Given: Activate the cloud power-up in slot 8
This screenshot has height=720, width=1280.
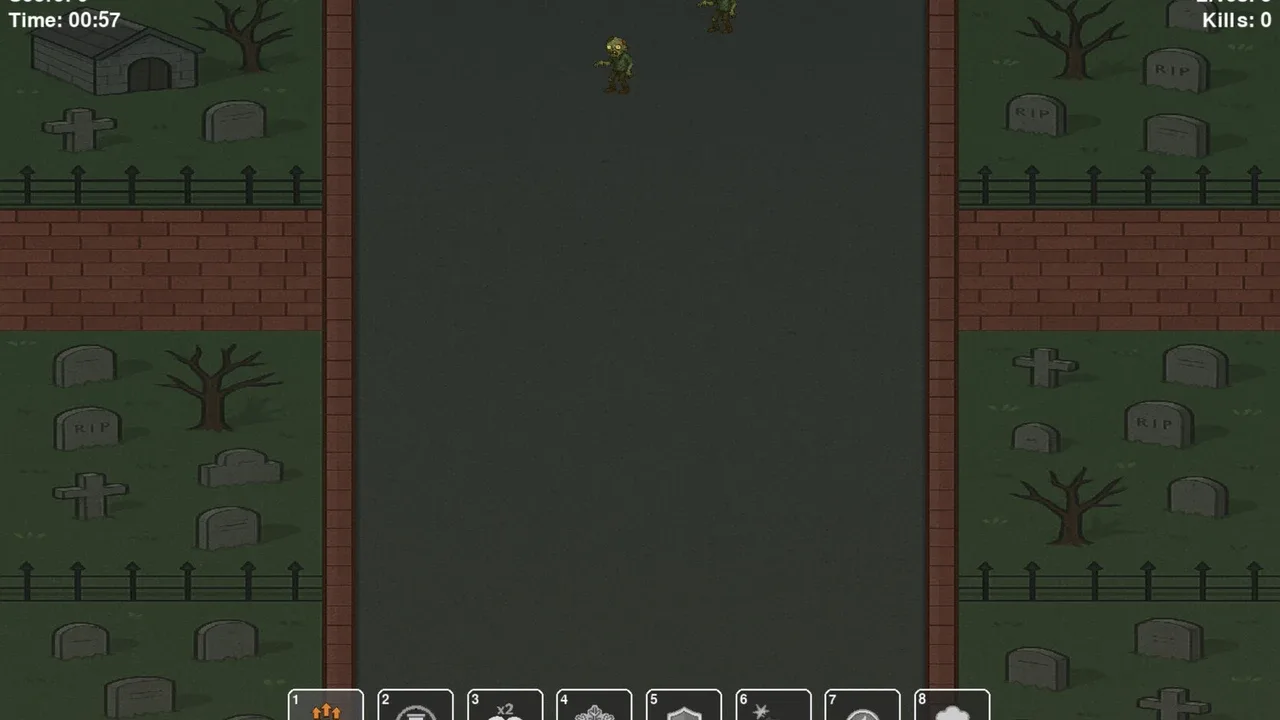Looking at the screenshot, I should 952,705.
